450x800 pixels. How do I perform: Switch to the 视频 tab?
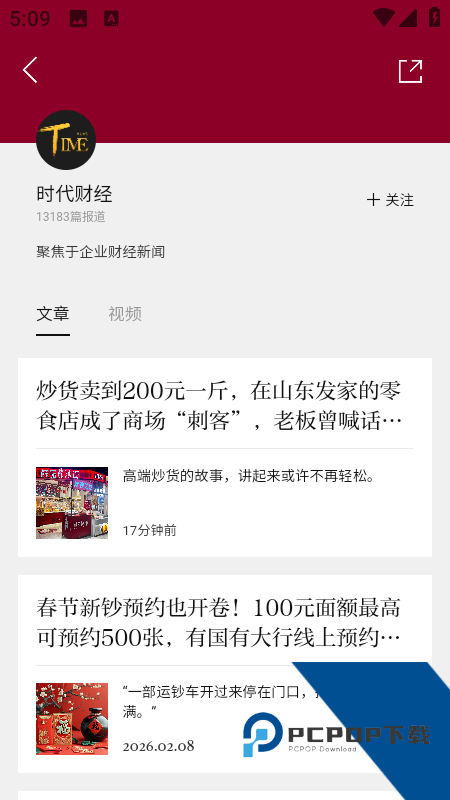(125, 314)
